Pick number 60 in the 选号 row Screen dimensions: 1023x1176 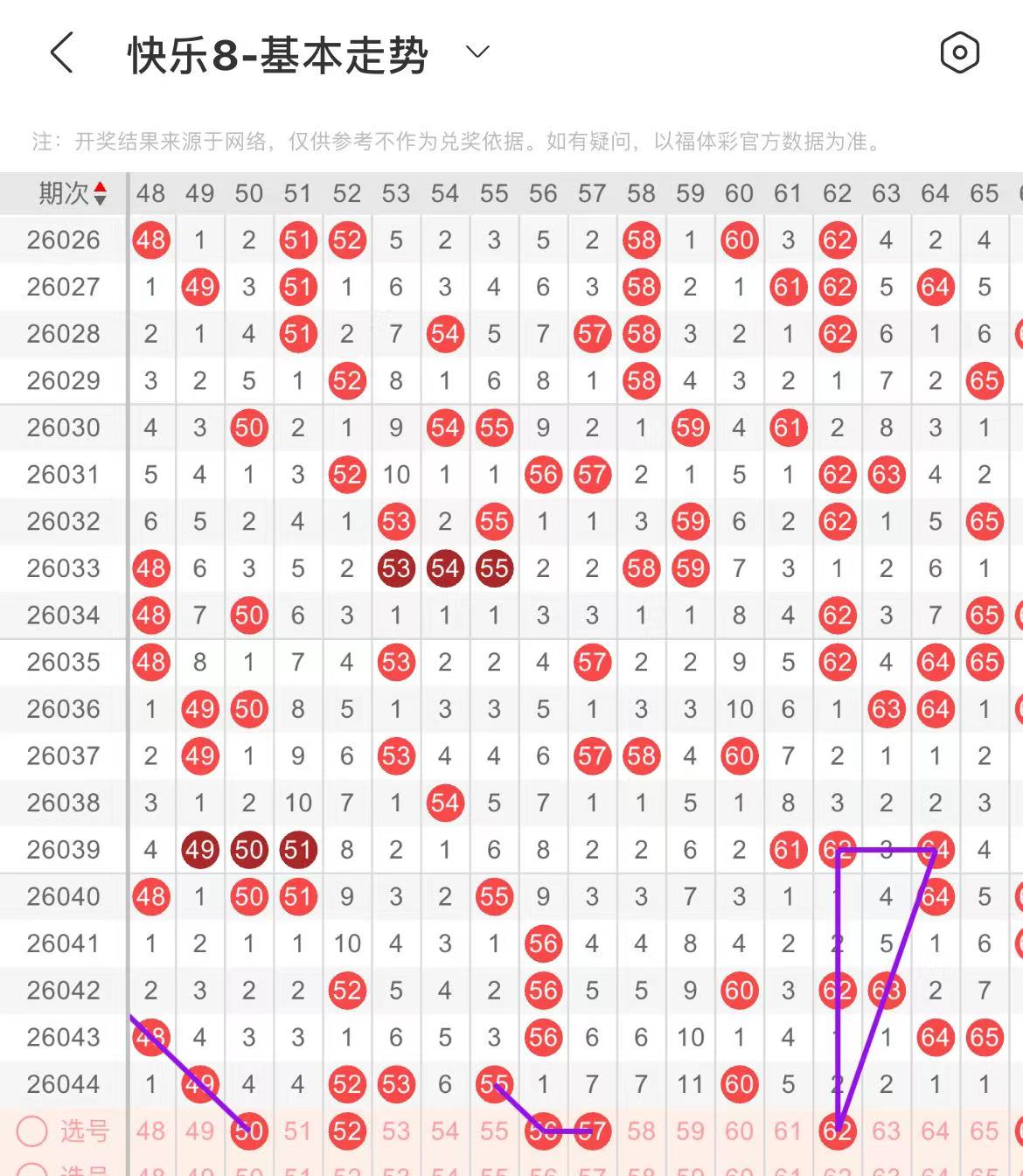(x=739, y=1131)
